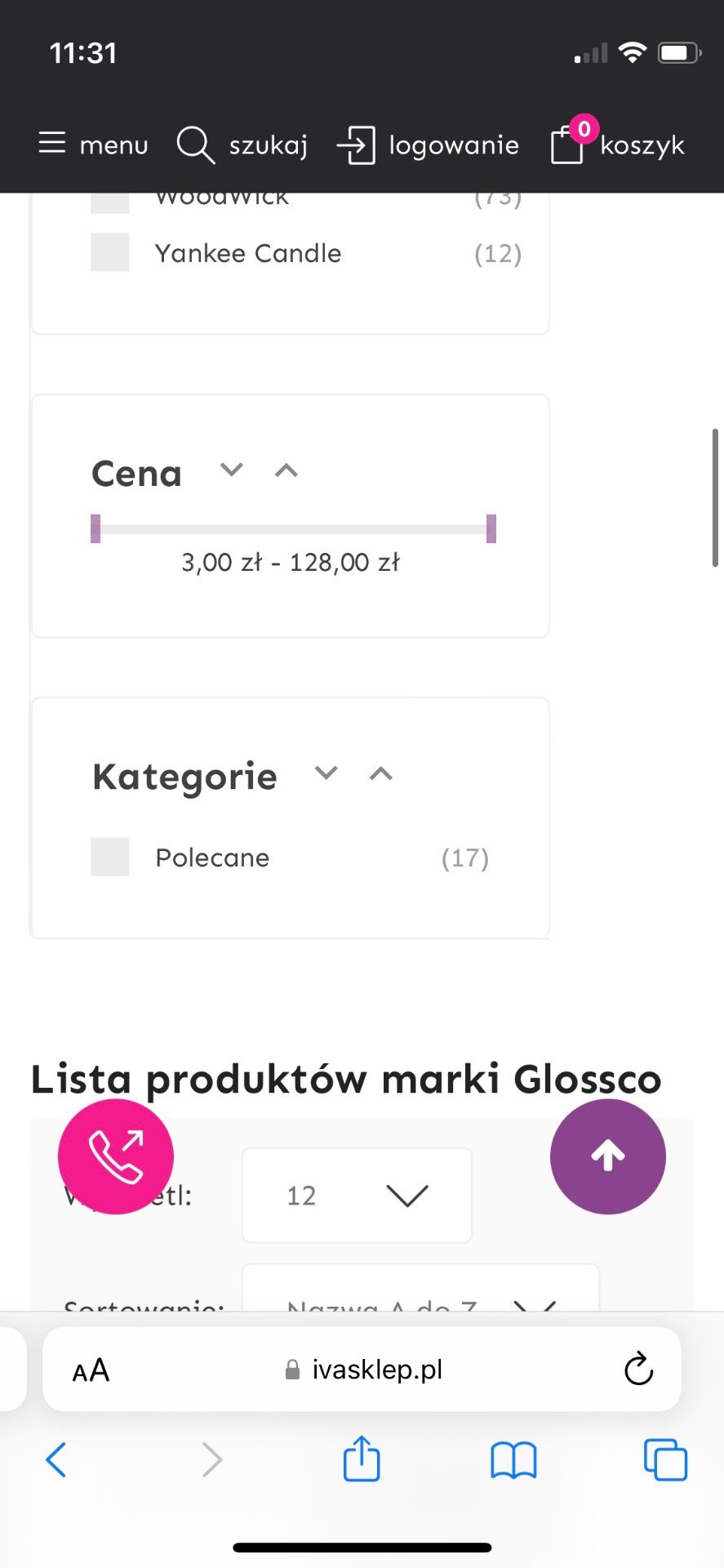This screenshot has height=1568, width=724.
Task: Check the Yankee Candle brand filter
Action: pyautogui.click(x=110, y=252)
